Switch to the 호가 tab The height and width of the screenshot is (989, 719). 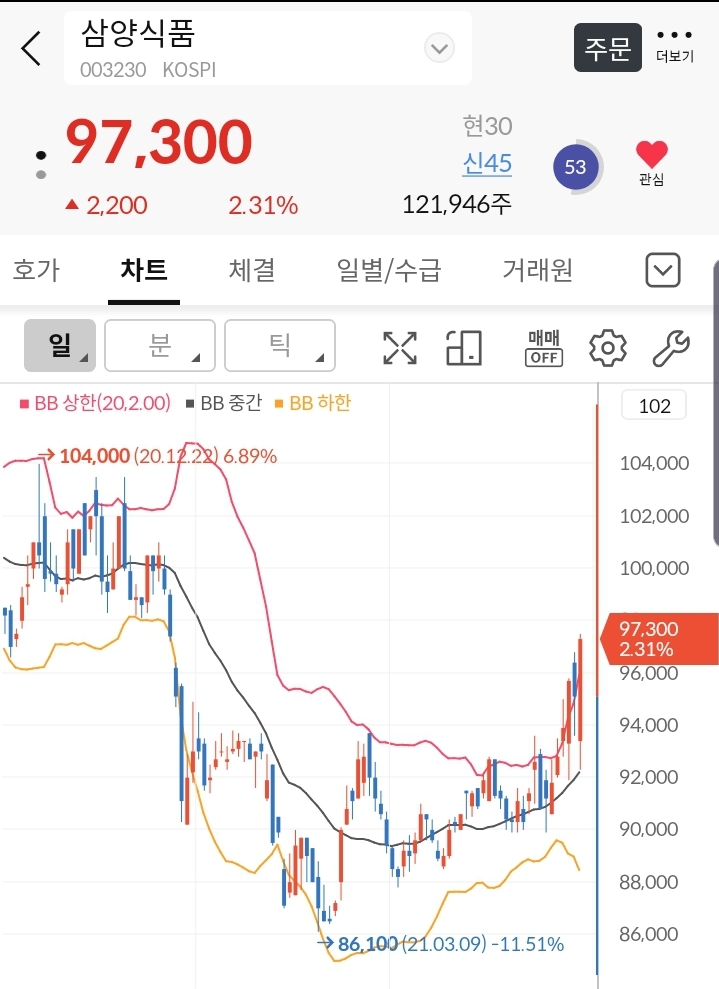tap(36, 270)
